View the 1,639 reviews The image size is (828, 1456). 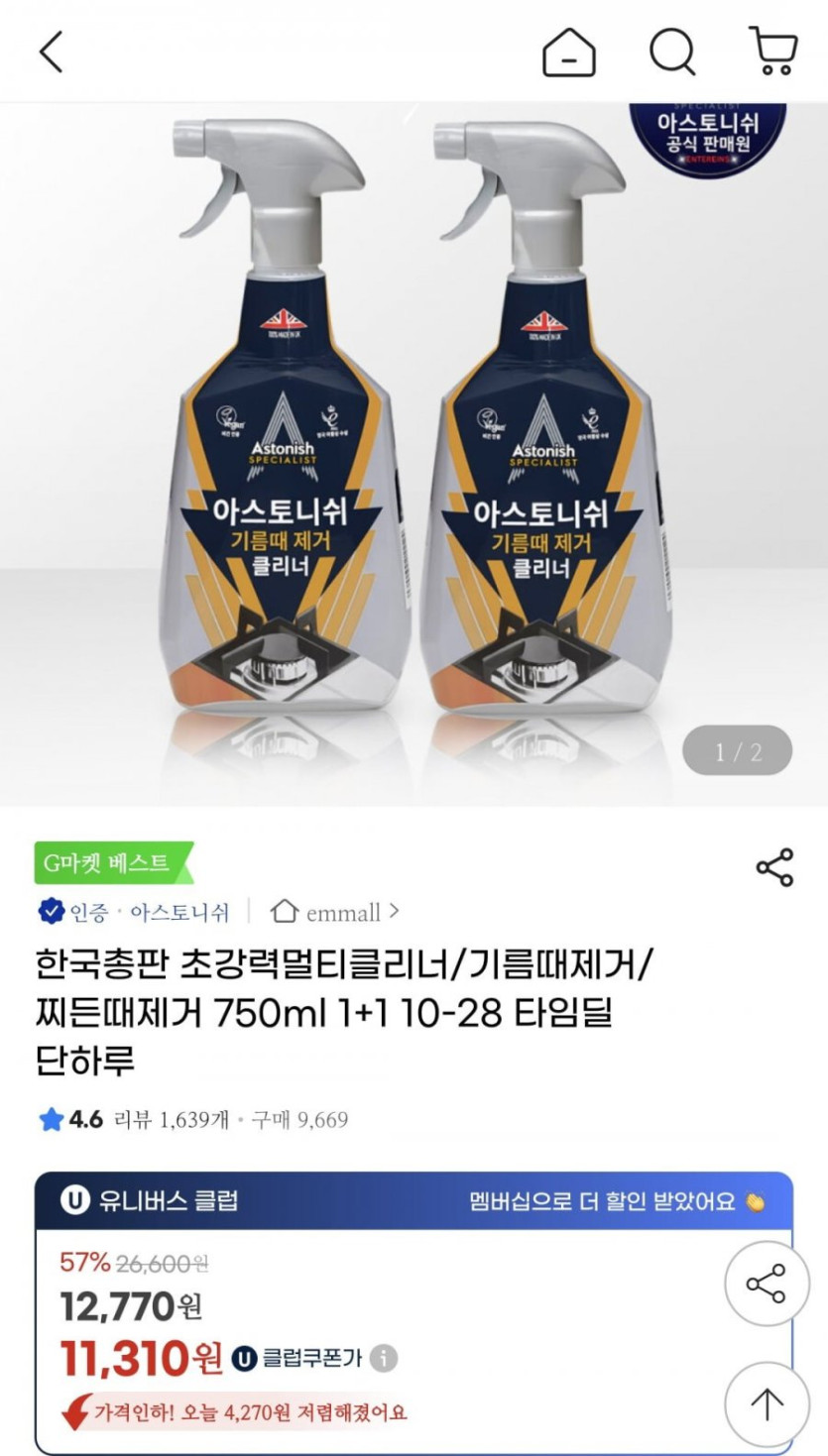tap(172, 1120)
